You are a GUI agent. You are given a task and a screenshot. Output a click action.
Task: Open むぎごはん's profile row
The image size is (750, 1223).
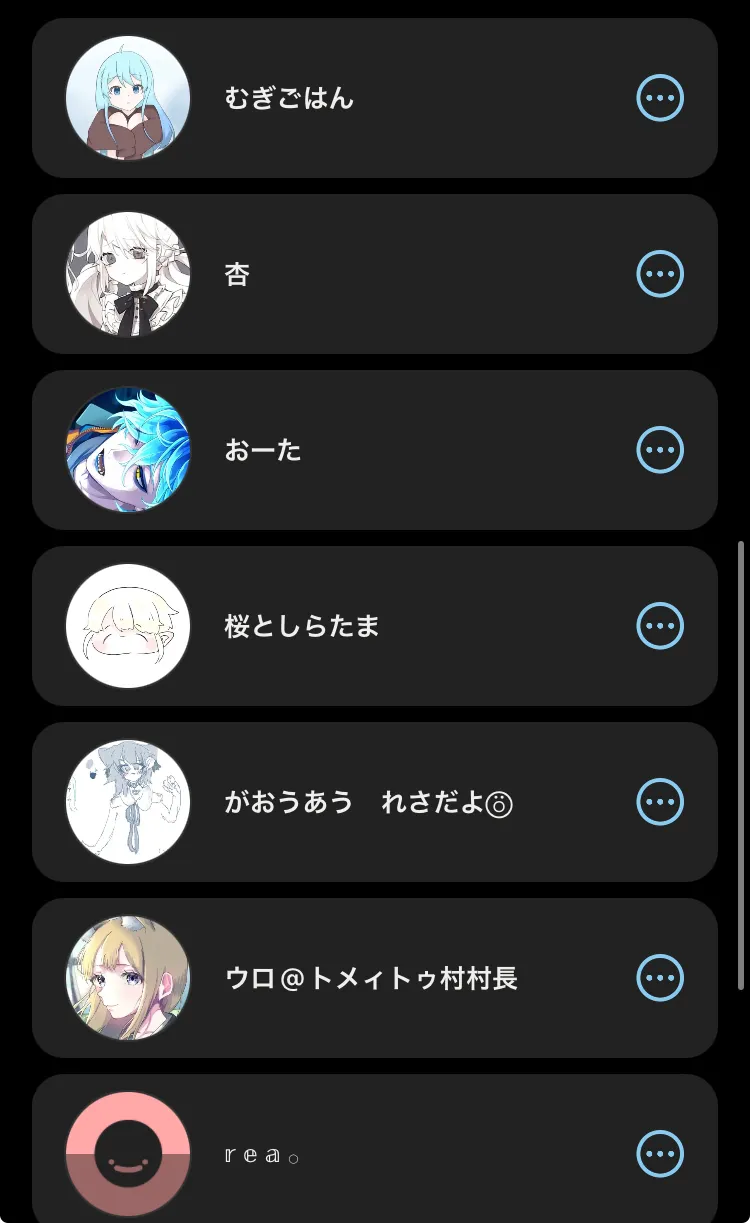click(x=290, y=98)
